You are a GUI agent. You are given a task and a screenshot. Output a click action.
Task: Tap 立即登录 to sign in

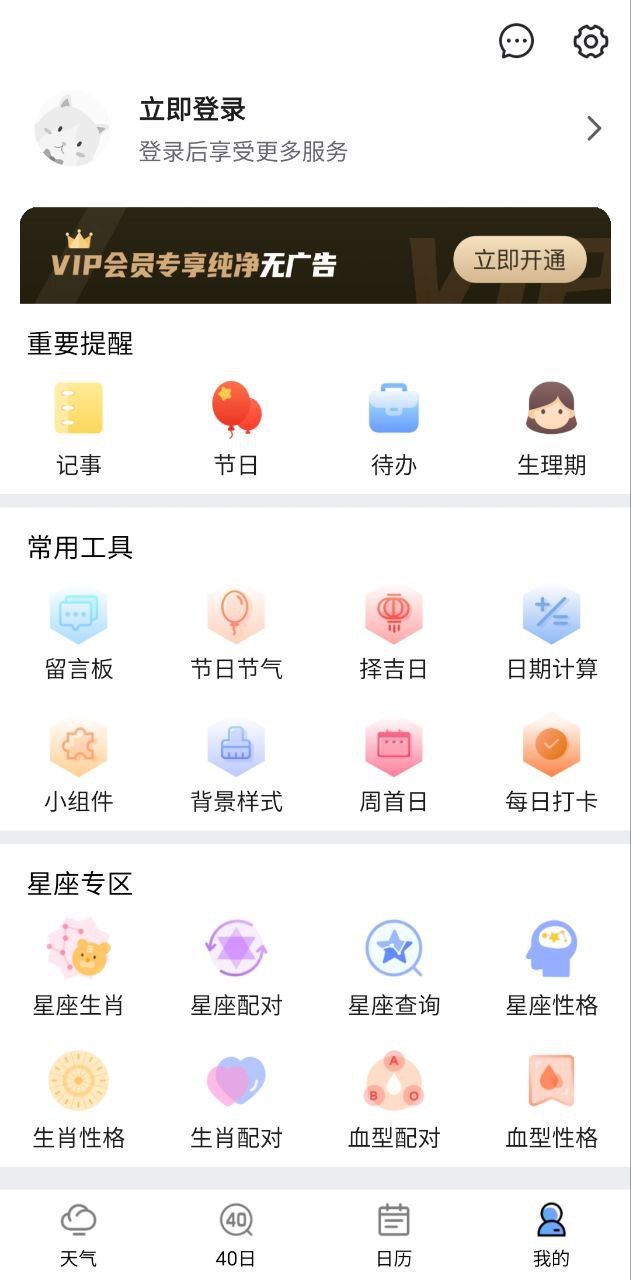click(193, 110)
